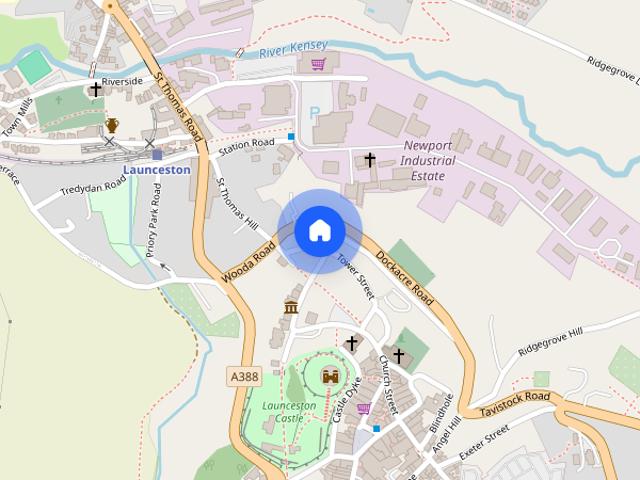Tap the blue home marker

320,231
